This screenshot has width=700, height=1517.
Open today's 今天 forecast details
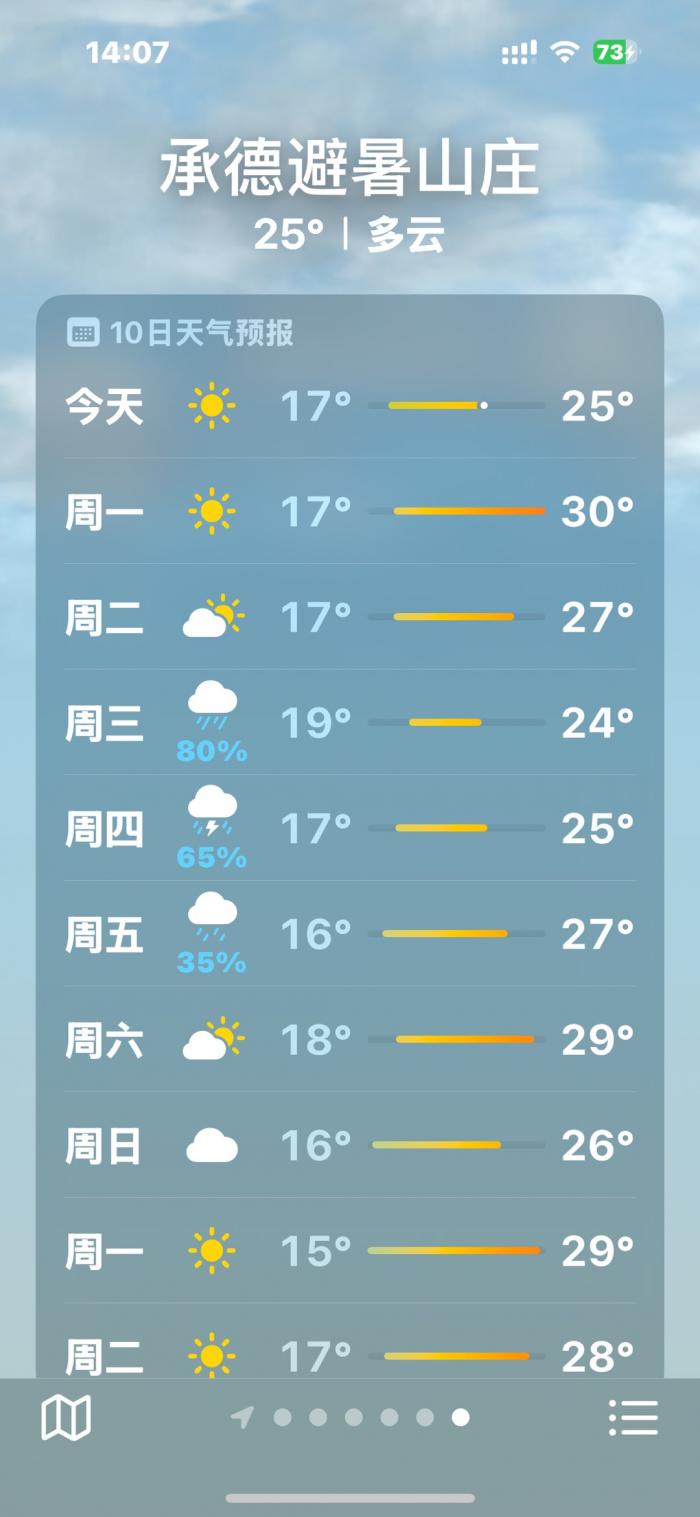(350, 406)
